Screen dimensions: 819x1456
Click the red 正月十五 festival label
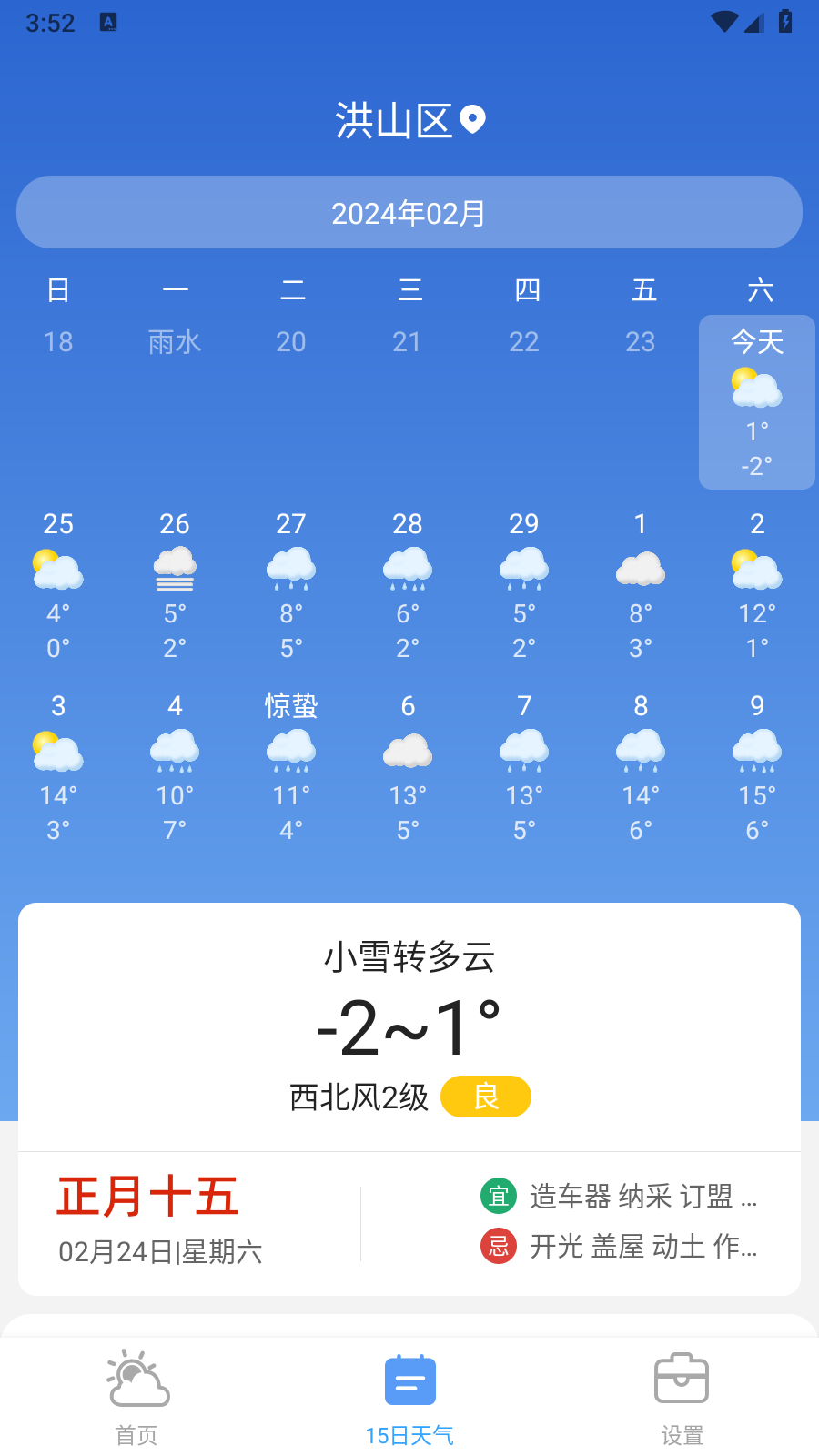(148, 1197)
